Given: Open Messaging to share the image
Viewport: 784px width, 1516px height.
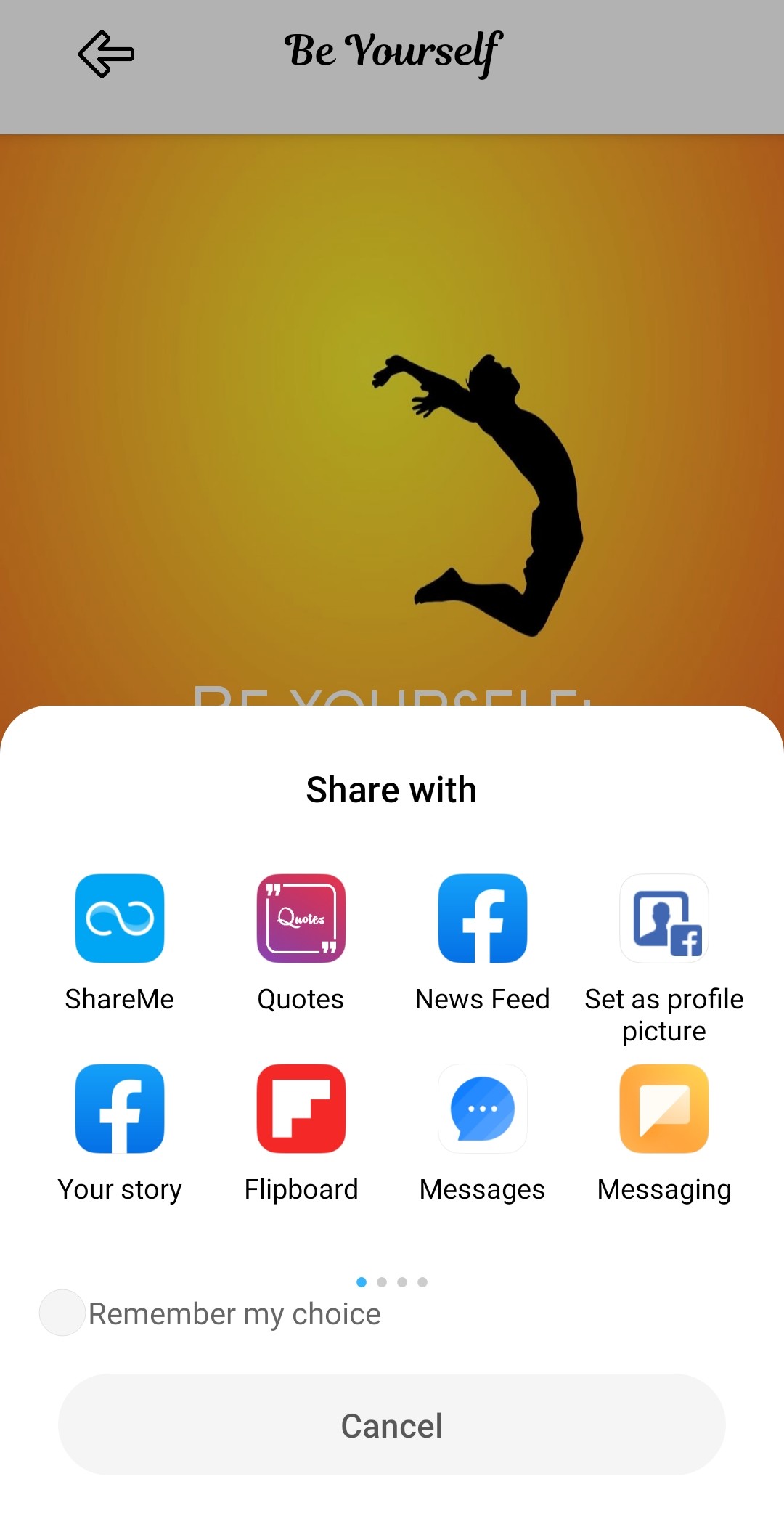Looking at the screenshot, I should [664, 1109].
